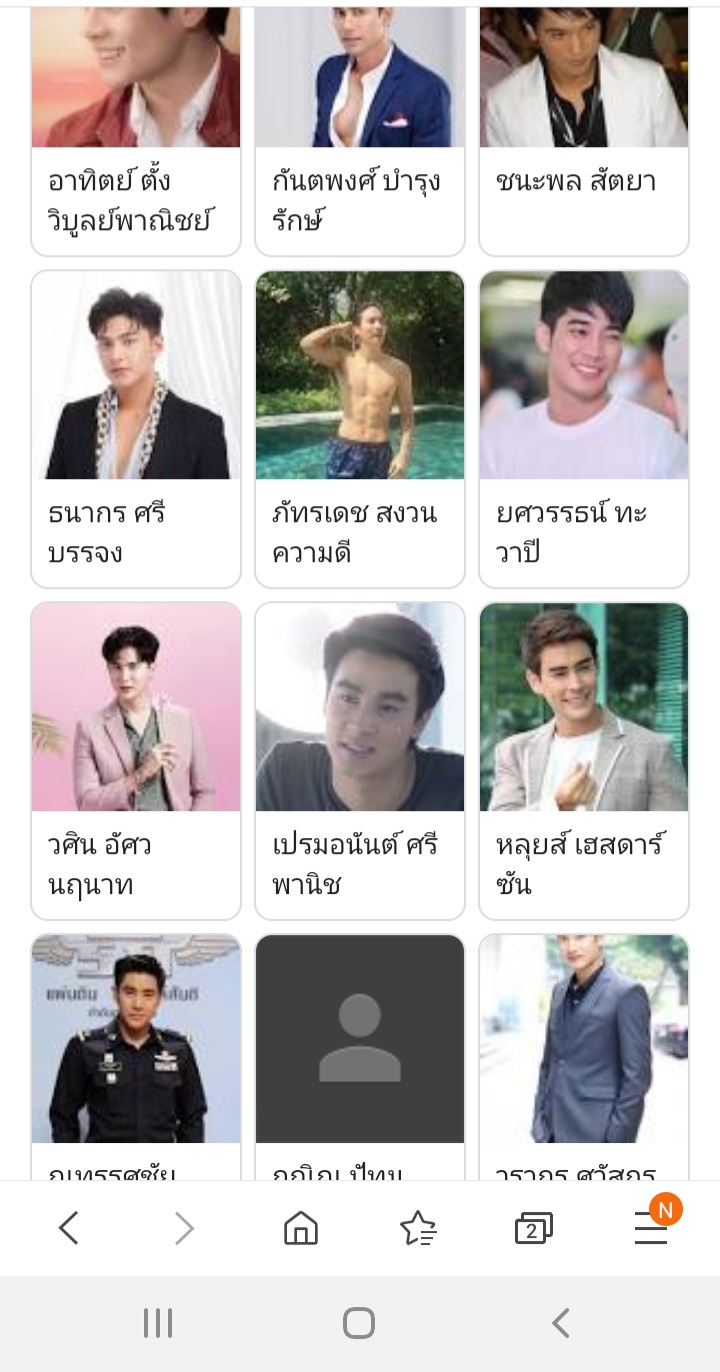The height and width of the screenshot is (1372, 720).
Task: Open the browser home page
Action: 300,1228
